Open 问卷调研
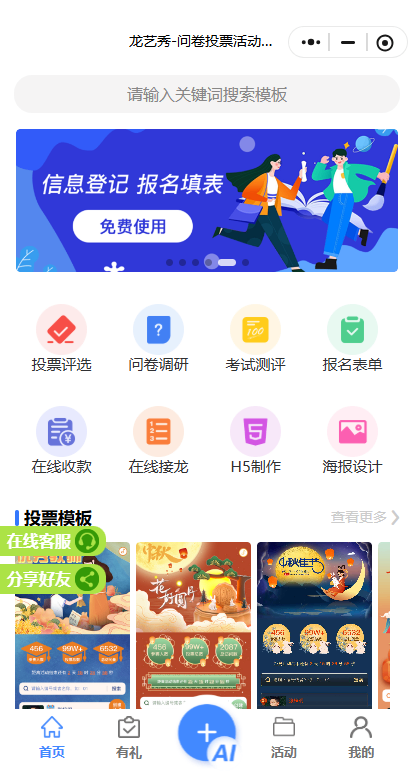Screen dimensions: 414x780 [x=158, y=339]
